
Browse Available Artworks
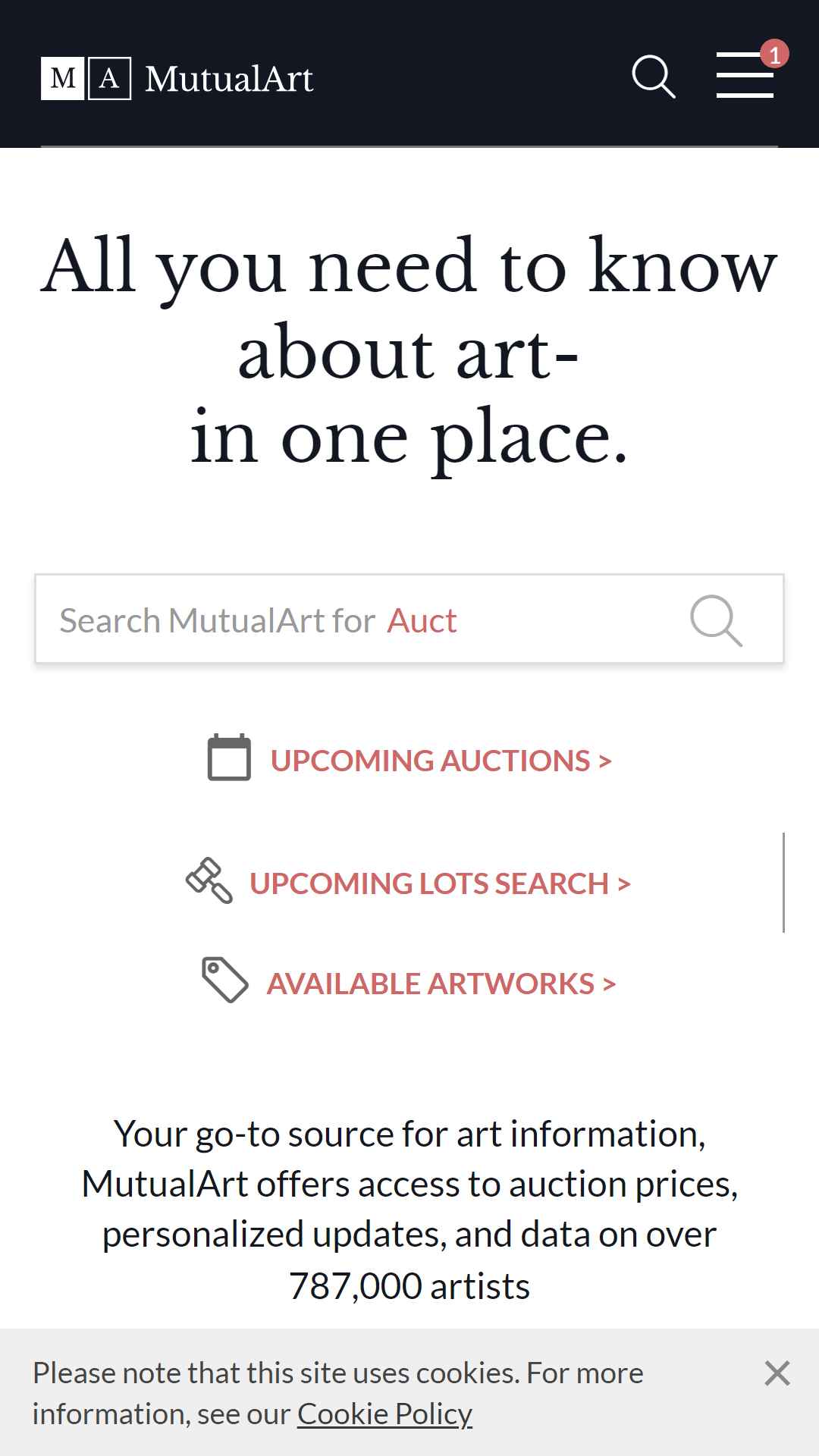click(441, 984)
